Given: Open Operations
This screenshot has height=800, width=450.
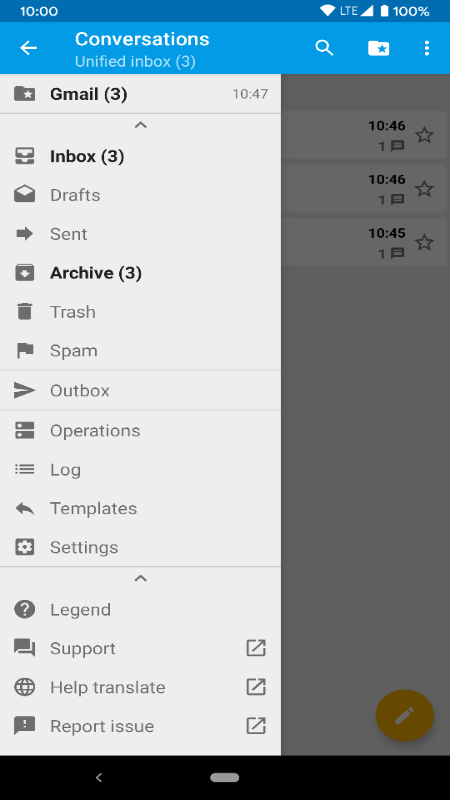Looking at the screenshot, I should [x=140, y=431].
